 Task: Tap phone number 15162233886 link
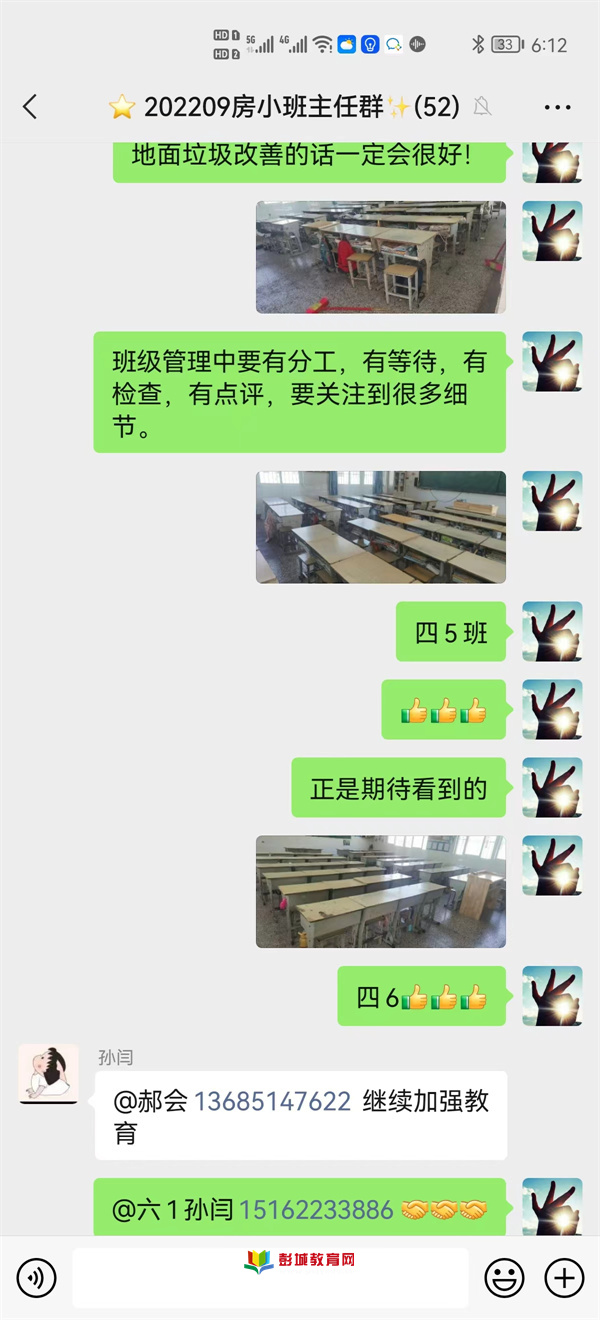(x=316, y=1209)
